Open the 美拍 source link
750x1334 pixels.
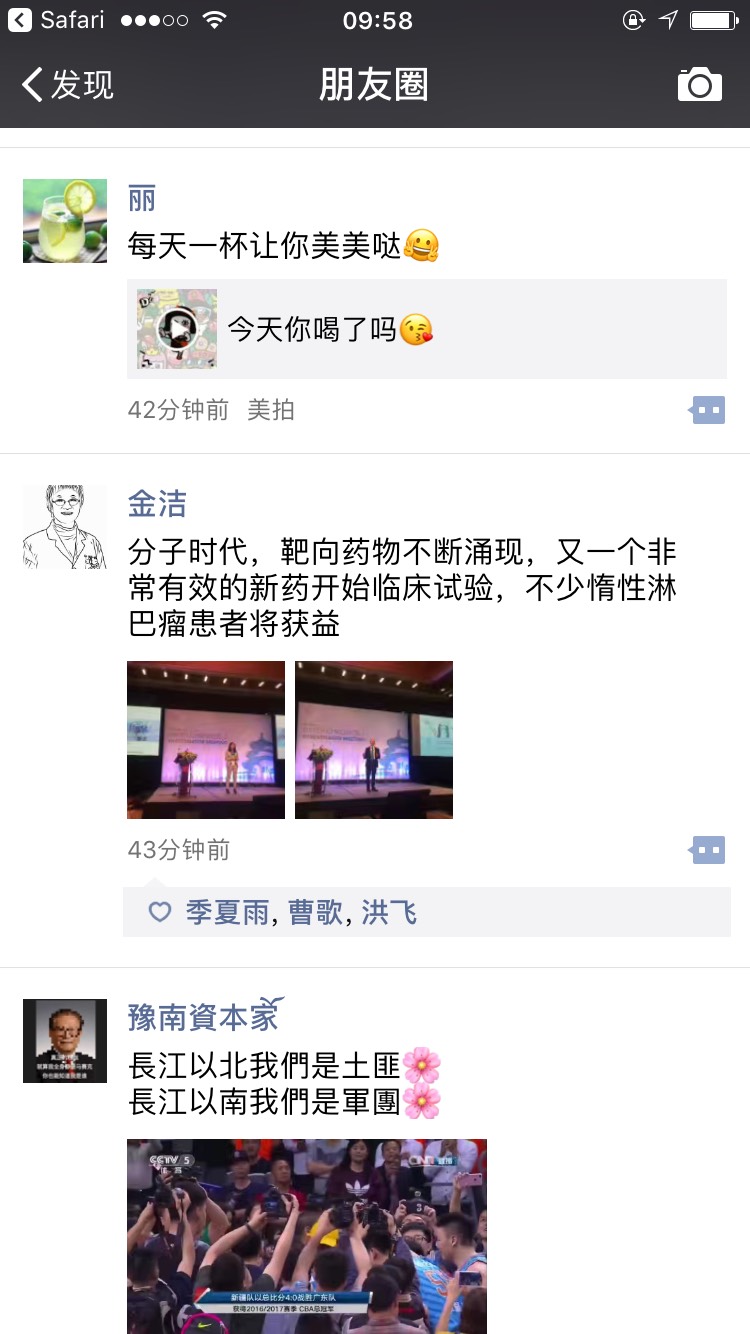pyautogui.click(x=271, y=410)
